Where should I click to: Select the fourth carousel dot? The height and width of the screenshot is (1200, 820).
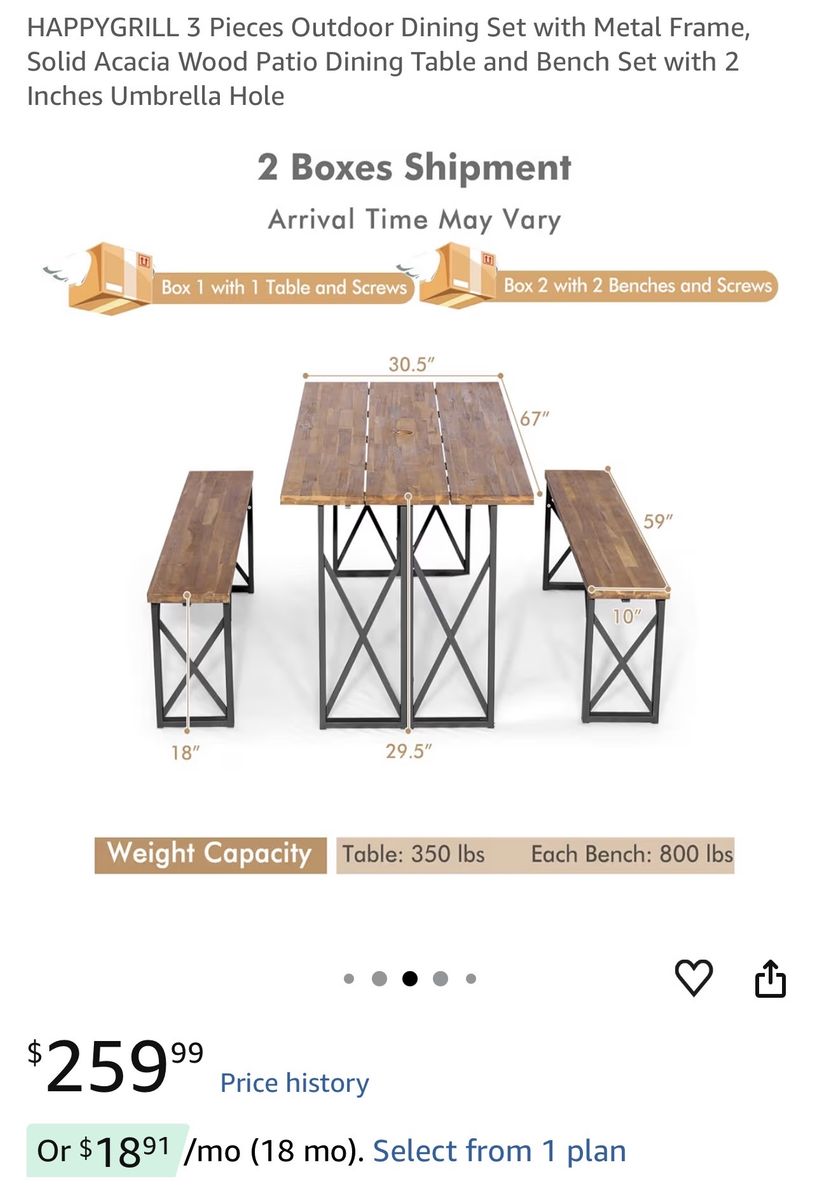[x=441, y=978]
